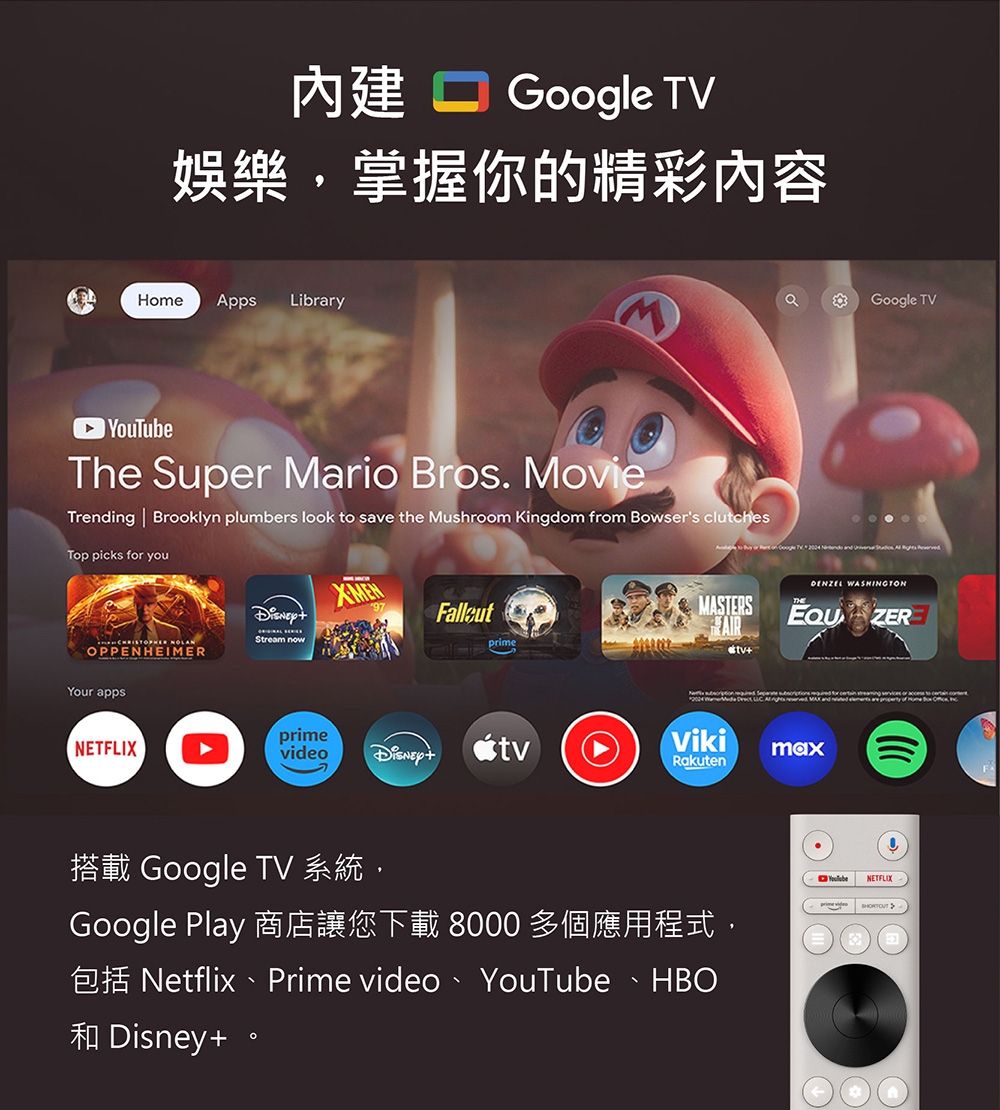This screenshot has height=1110, width=1000.
Task: Open the Viki Rakuten app
Action: tap(699, 748)
